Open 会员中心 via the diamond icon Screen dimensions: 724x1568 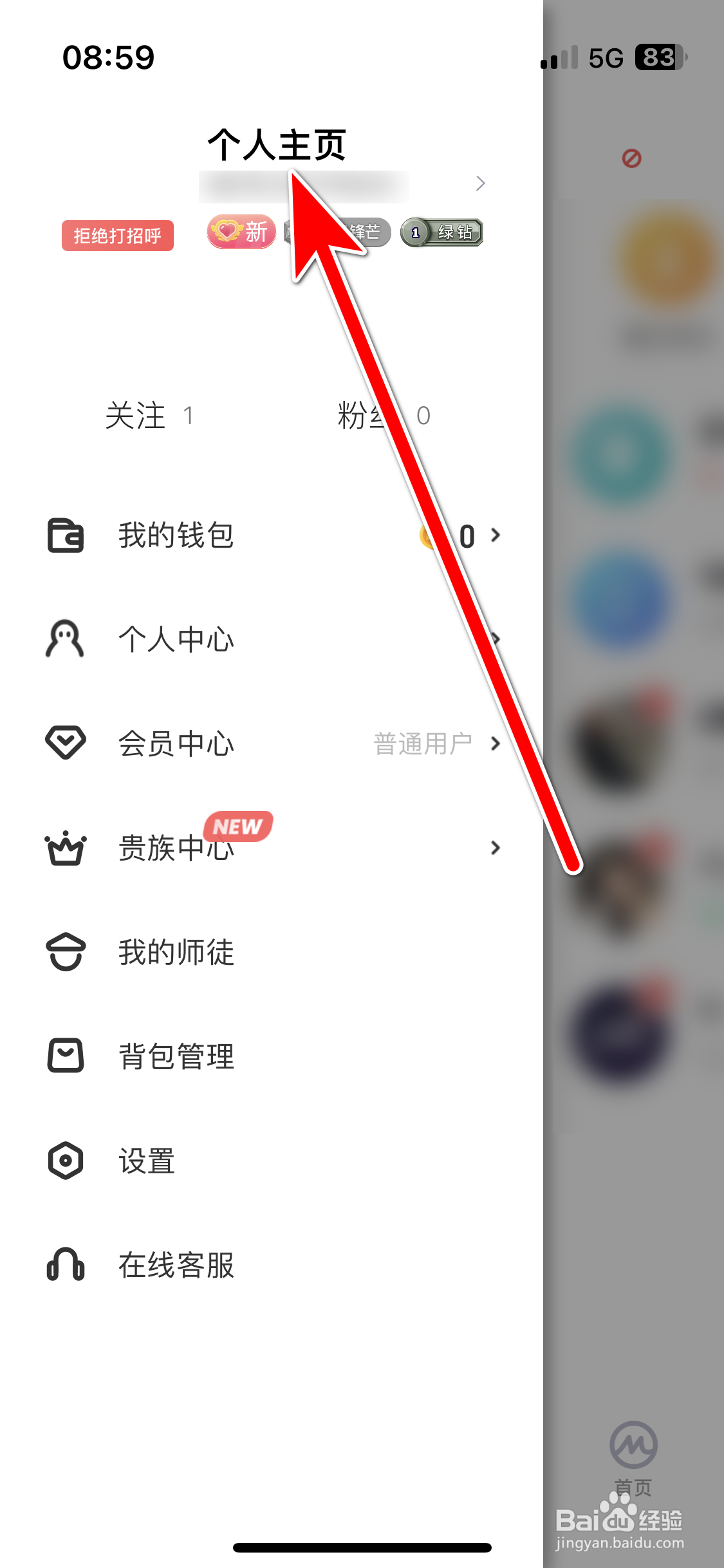(64, 743)
